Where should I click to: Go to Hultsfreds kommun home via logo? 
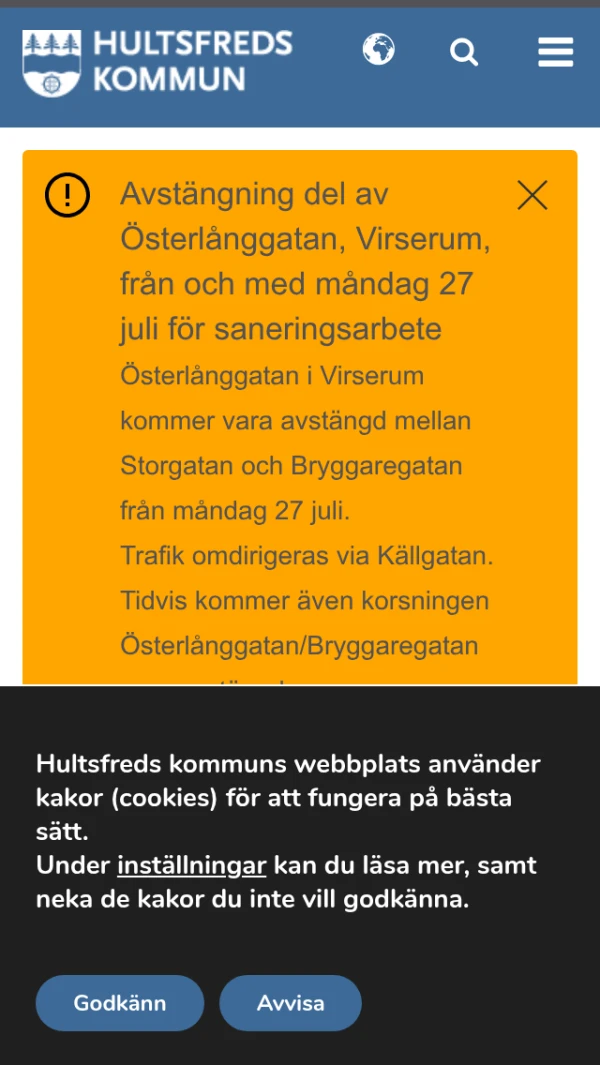point(158,63)
